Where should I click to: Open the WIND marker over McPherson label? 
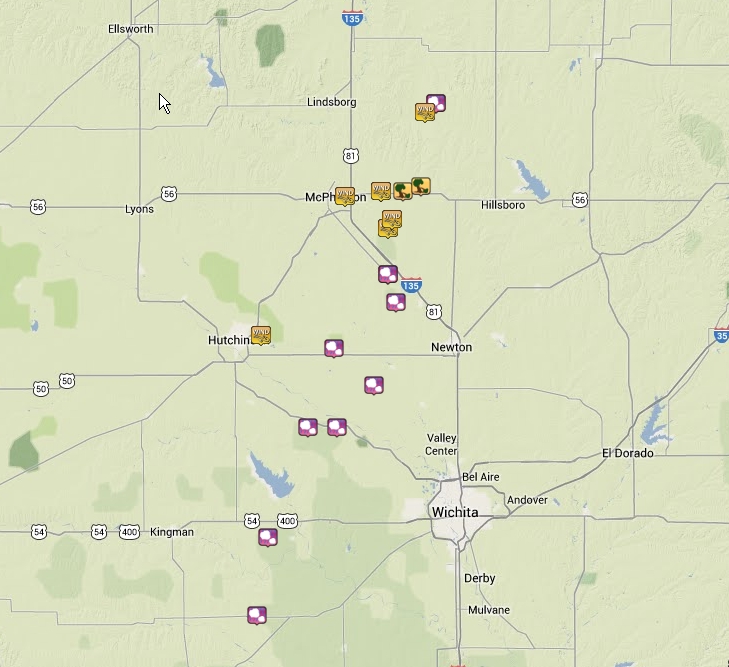pyautogui.click(x=345, y=195)
